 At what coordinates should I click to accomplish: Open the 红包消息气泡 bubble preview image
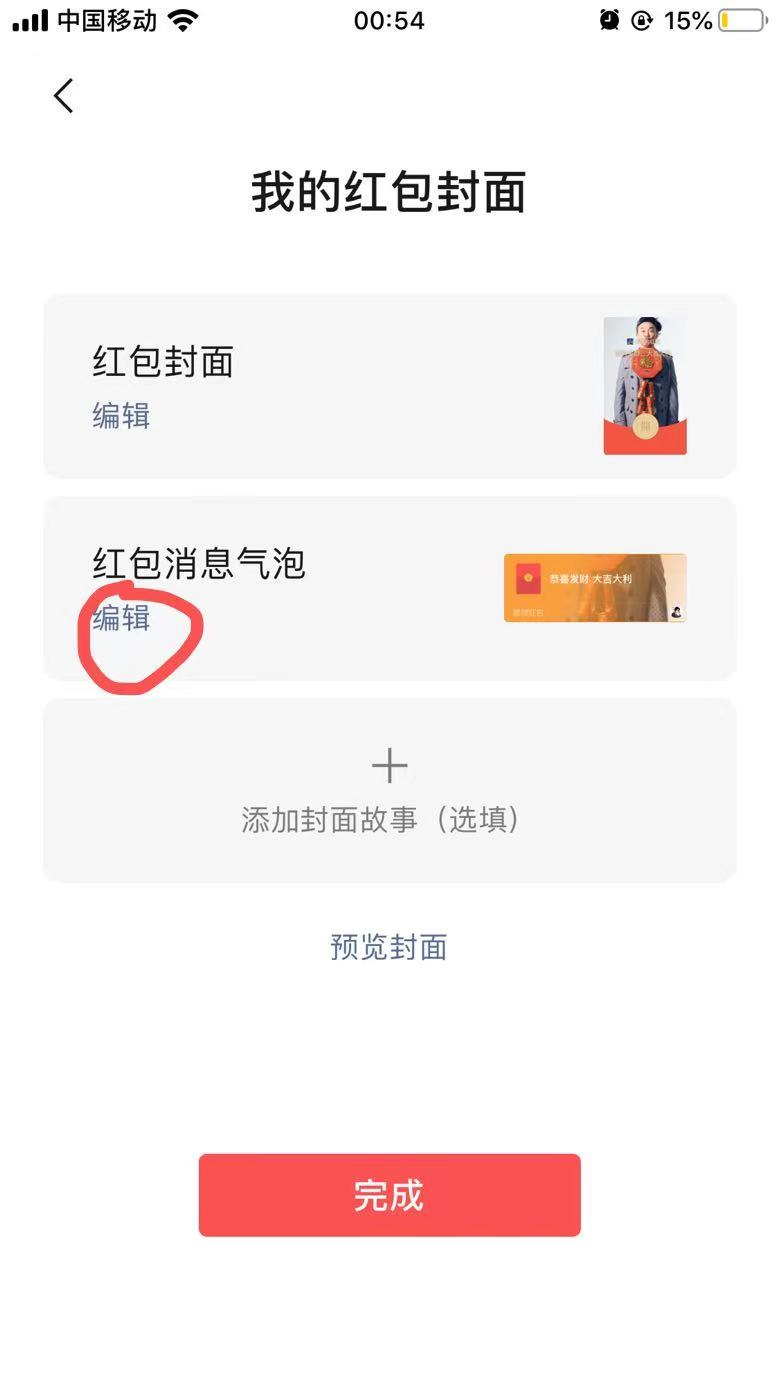pos(595,588)
